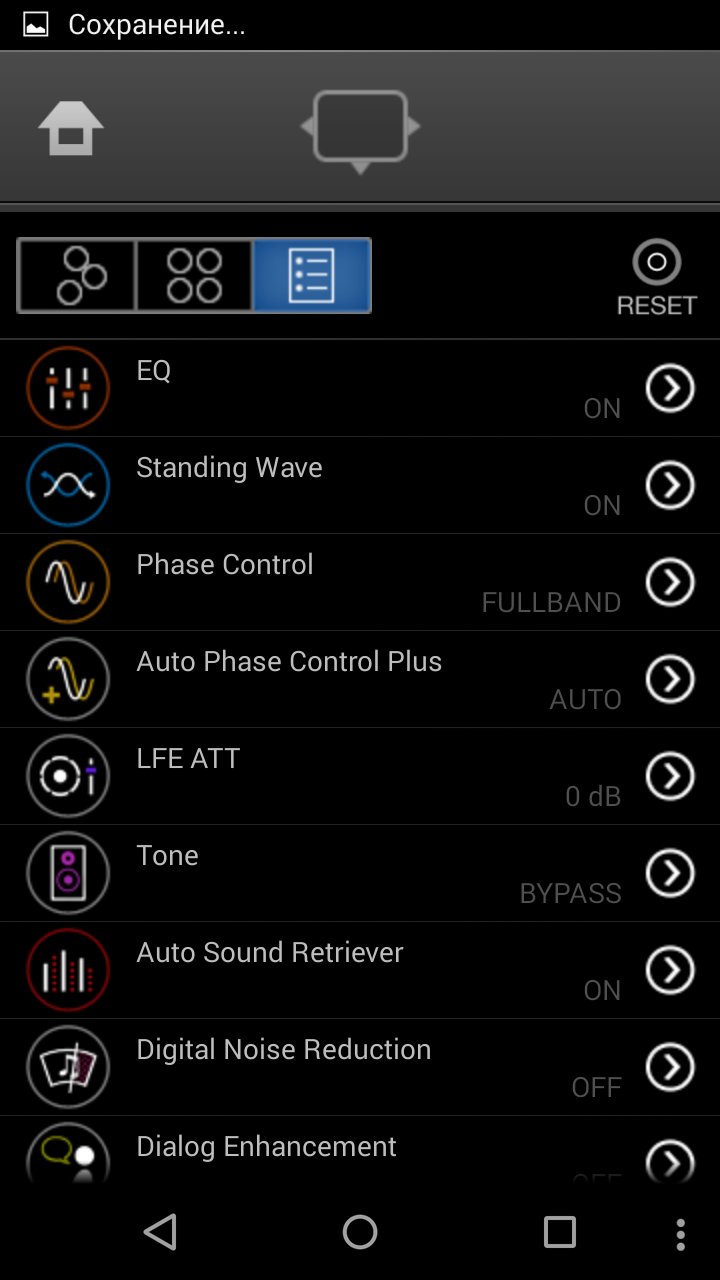Open Dialog Enhancement

point(669,1160)
